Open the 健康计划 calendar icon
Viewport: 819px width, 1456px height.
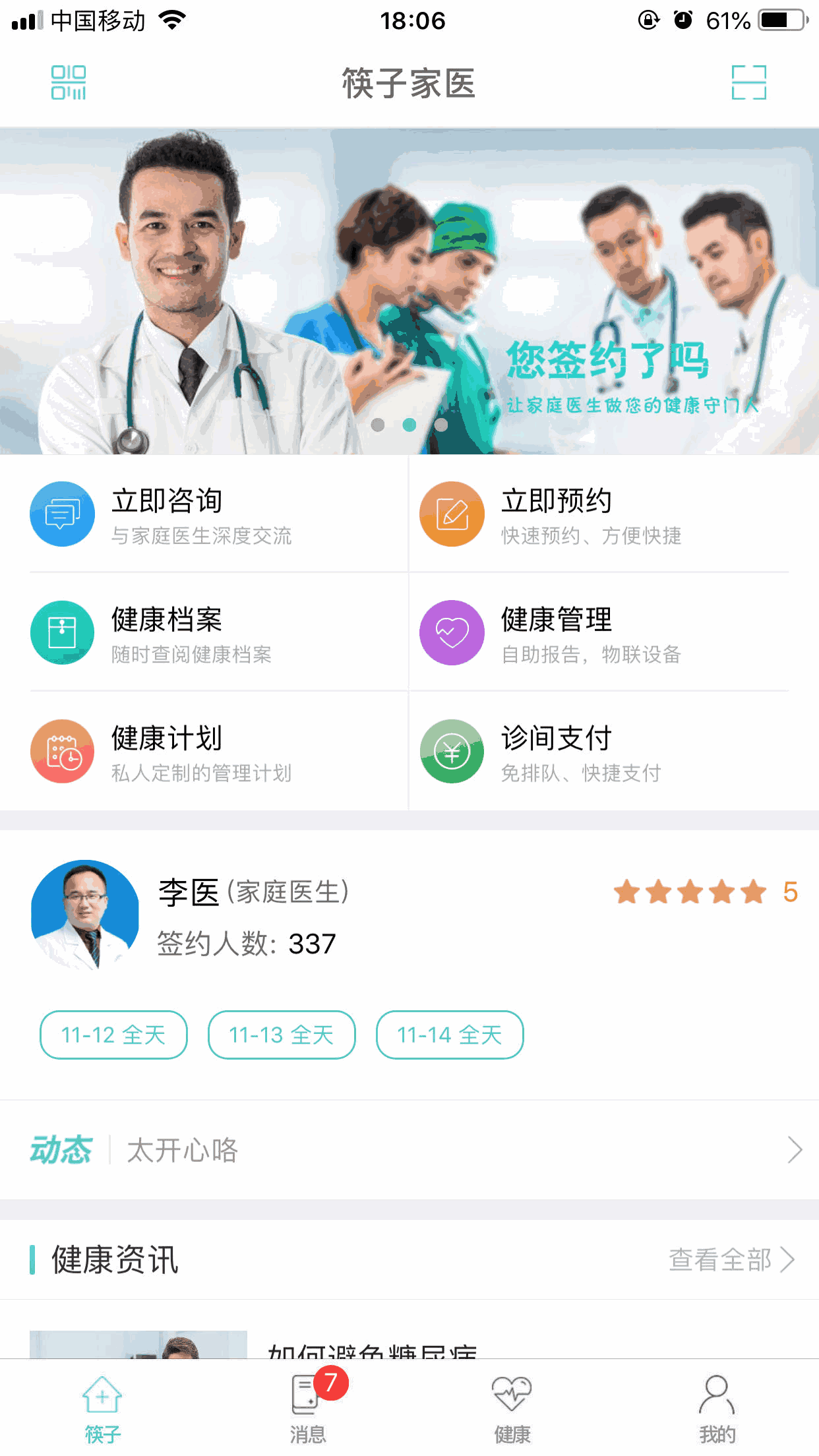click(62, 751)
